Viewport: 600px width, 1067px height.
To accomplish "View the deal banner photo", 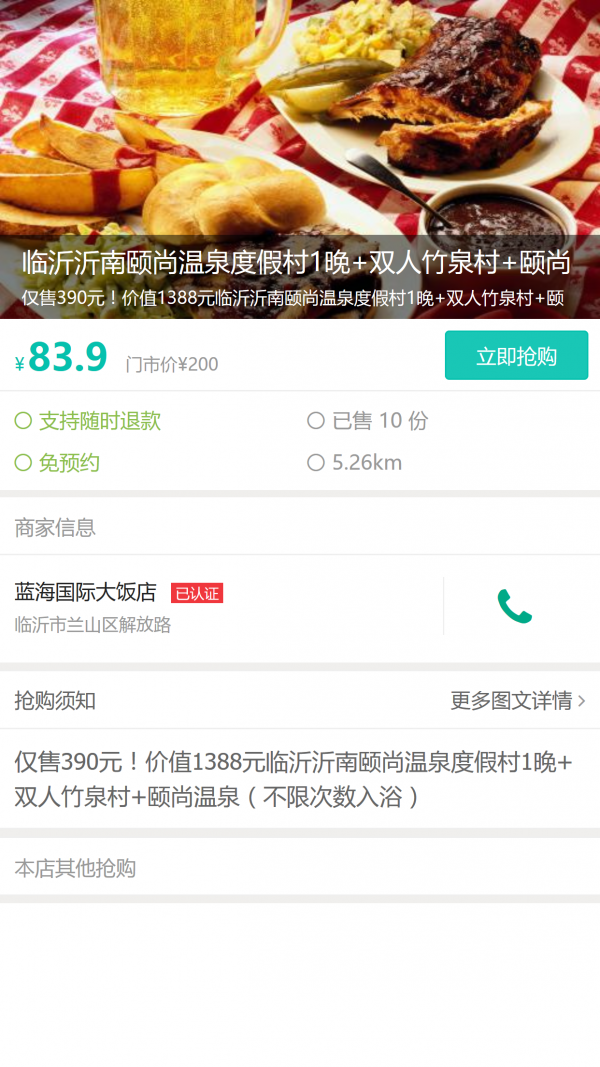I will [x=300, y=120].
